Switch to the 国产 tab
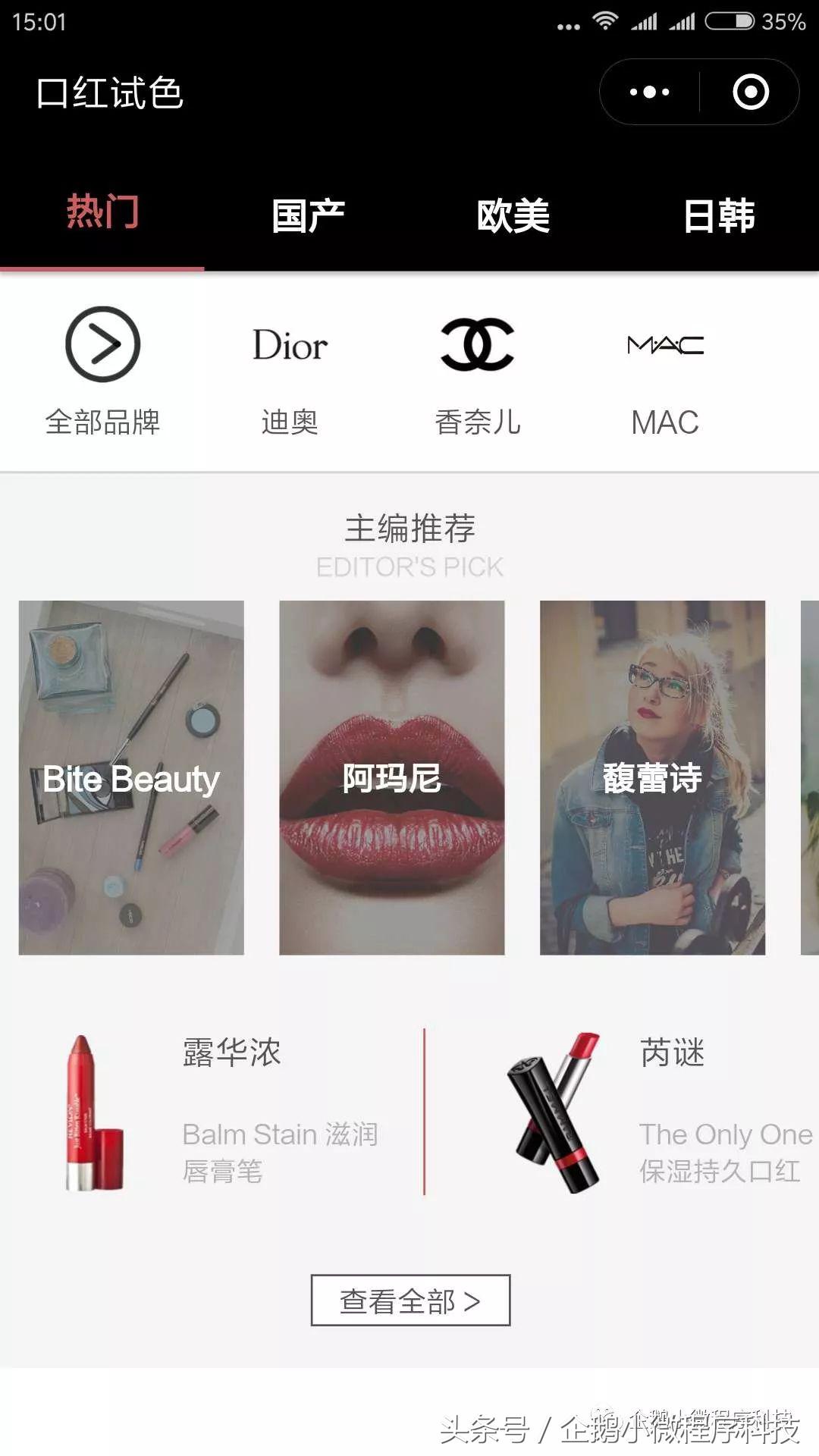Image resolution: width=819 pixels, height=1456 pixels. [x=307, y=215]
